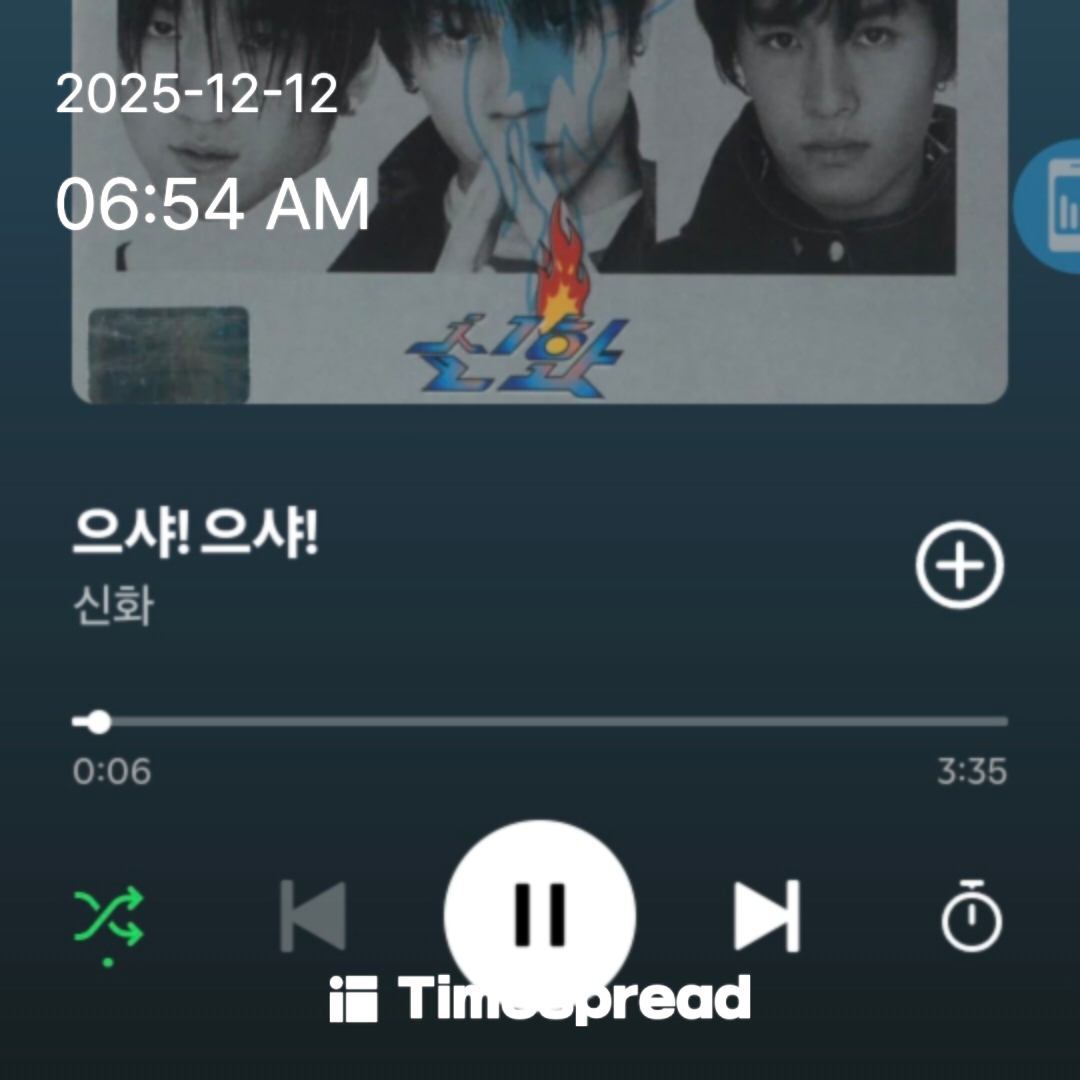Go back to the previous track
Viewport: 1080px width, 1080px height.
[x=313, y=915]
